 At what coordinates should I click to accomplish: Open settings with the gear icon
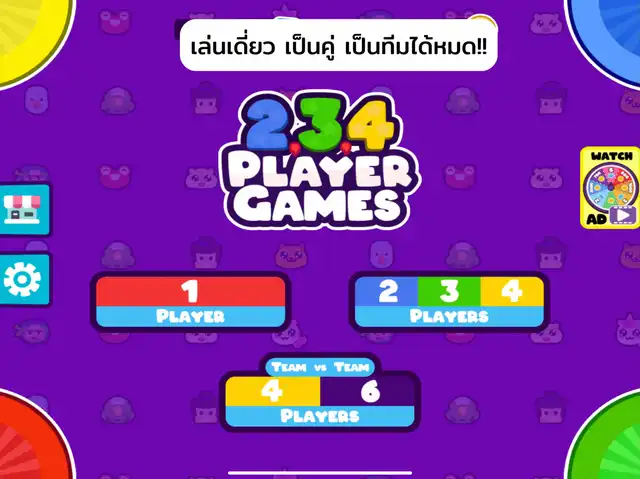coord(24,279)
